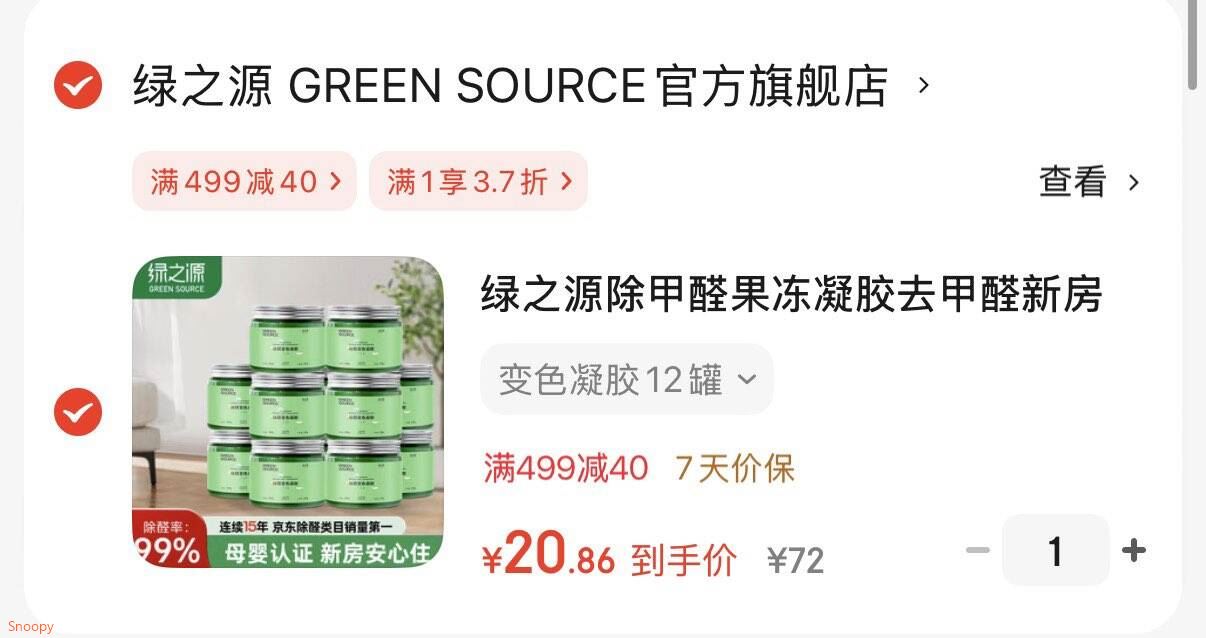Uncheck the 绿之源 store checkbox
The image size is (1206, 638).
pos(78,85)
